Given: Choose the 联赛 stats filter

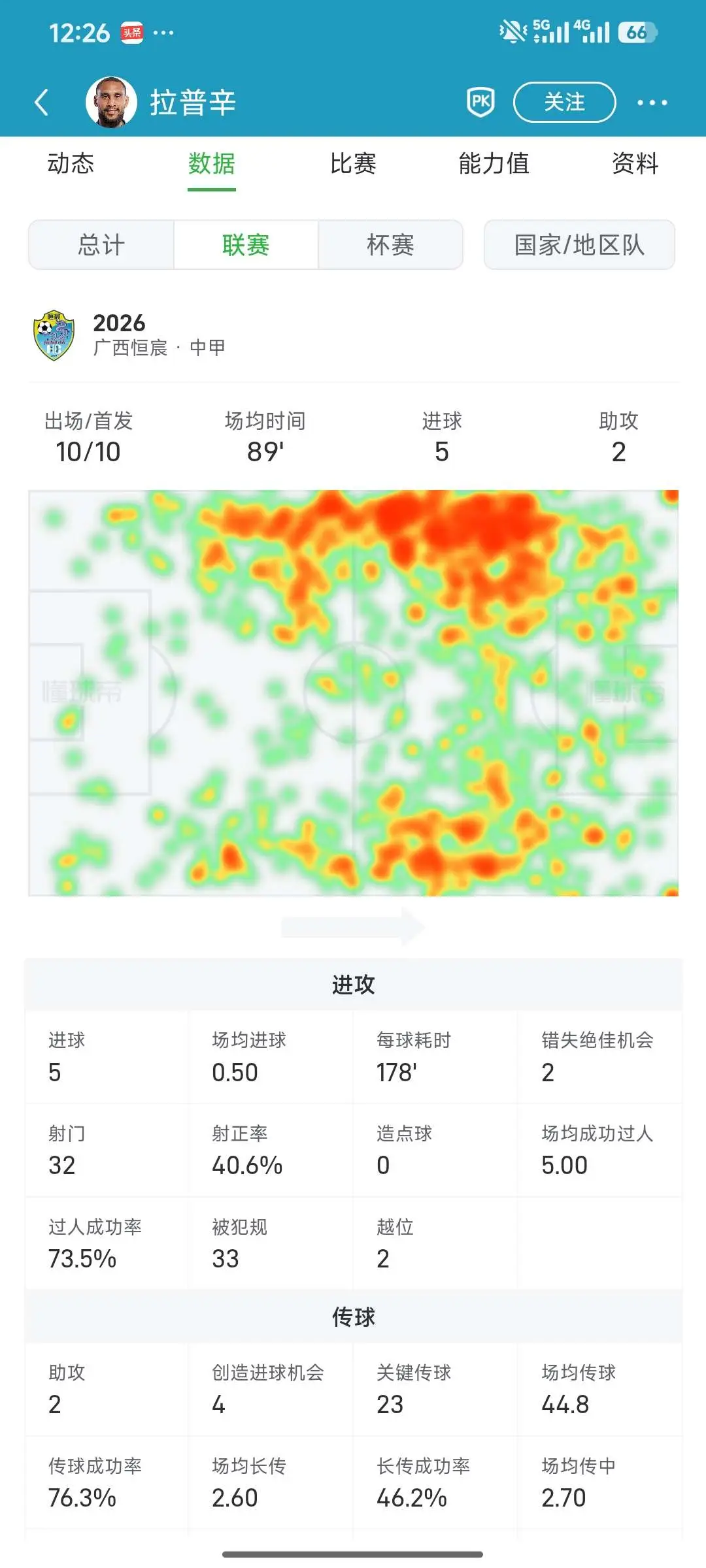Looking at the screenshot, I should (x=246, y=245).
